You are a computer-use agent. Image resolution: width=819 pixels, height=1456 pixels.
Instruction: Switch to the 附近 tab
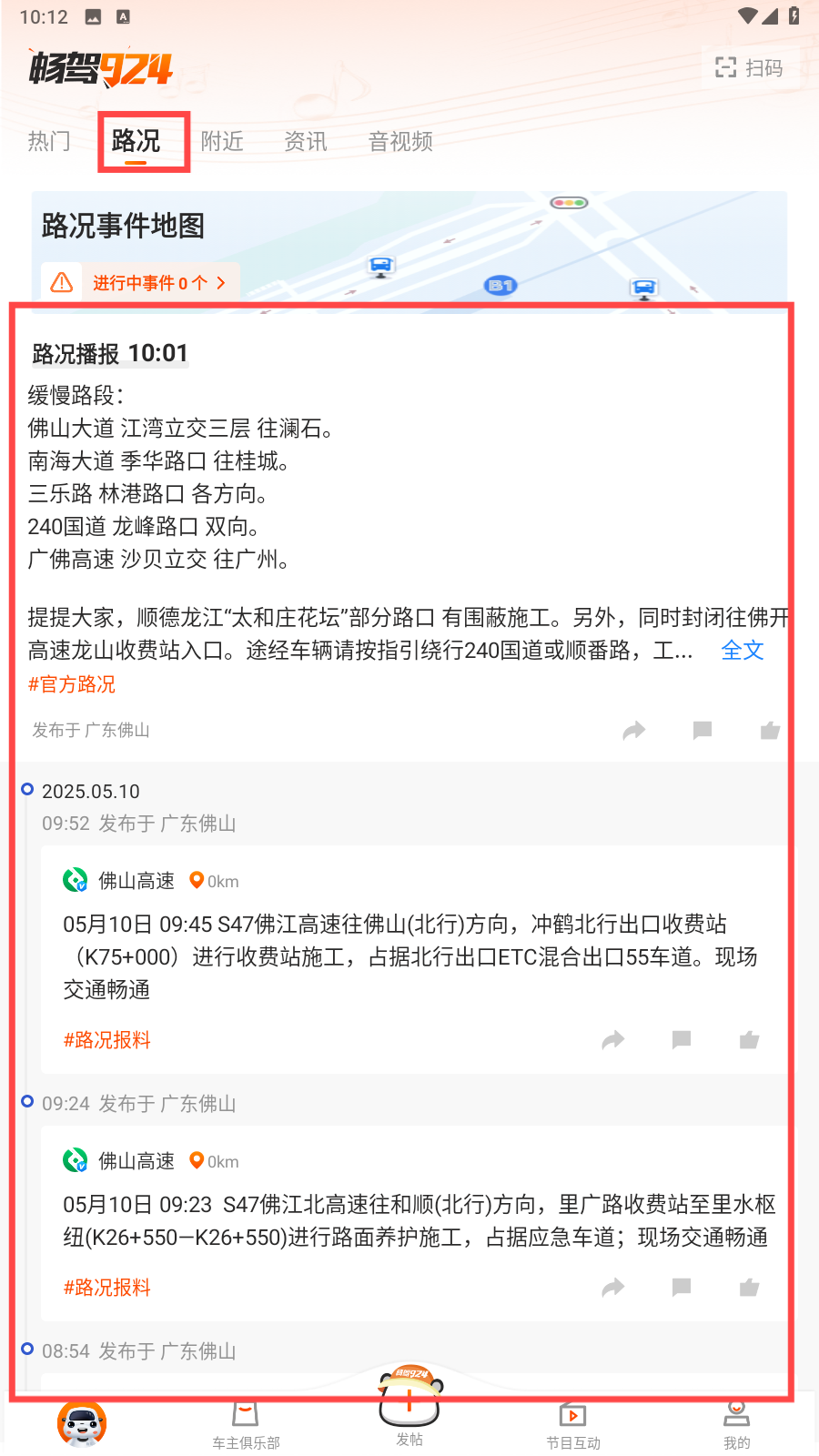point(222,141)
